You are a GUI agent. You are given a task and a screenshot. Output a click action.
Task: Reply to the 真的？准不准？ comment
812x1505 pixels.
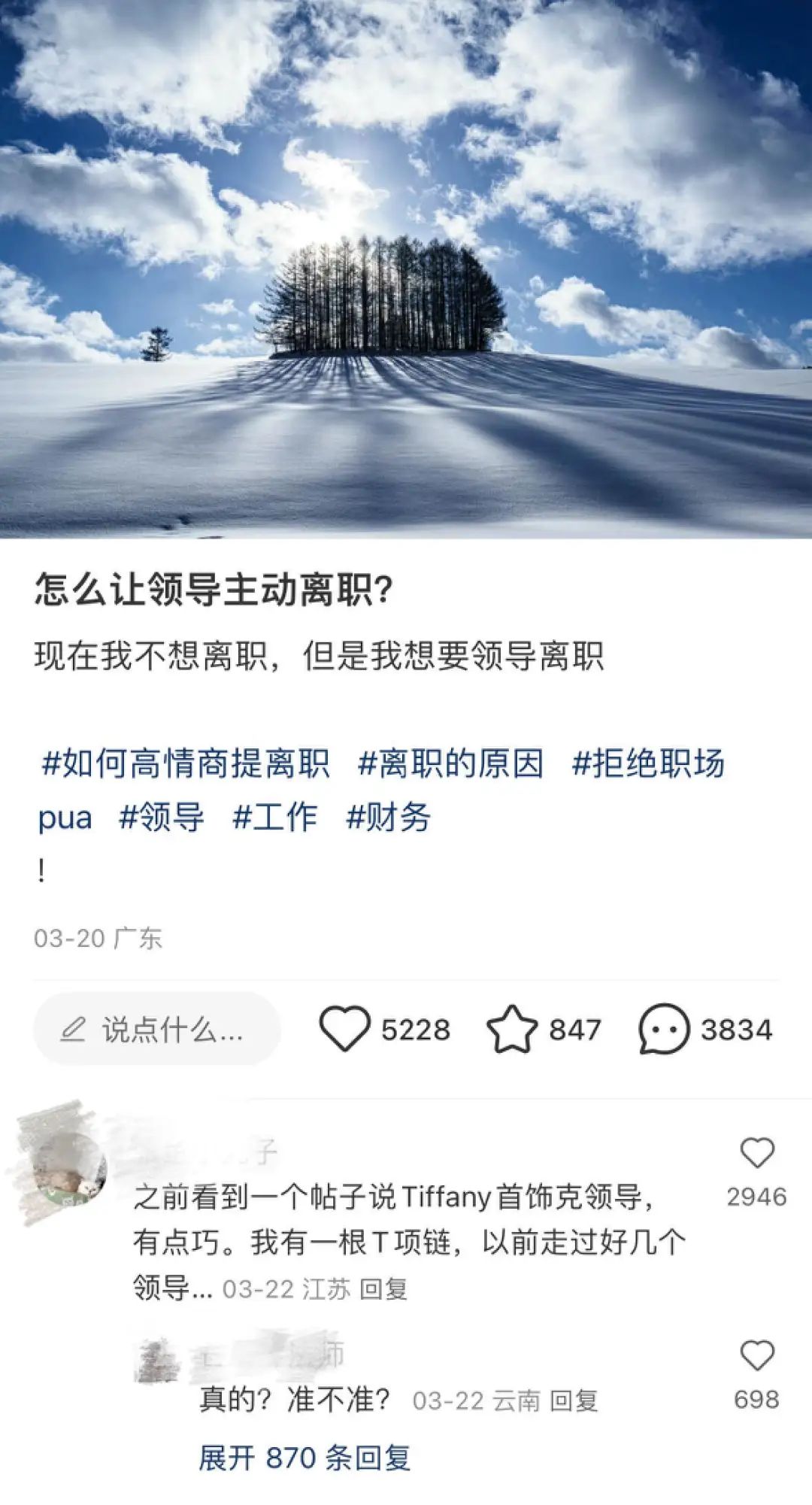(574, 1400)
